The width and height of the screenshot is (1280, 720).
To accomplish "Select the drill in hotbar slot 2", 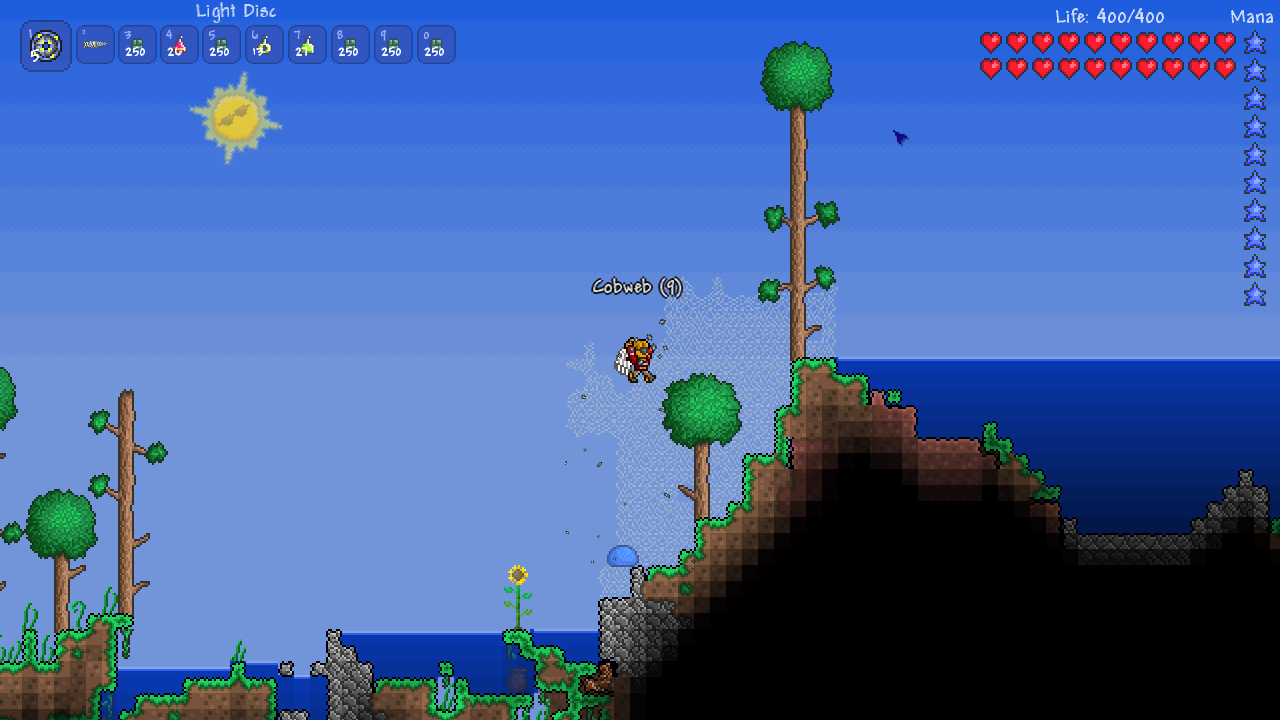I will [x=95, y=45].
